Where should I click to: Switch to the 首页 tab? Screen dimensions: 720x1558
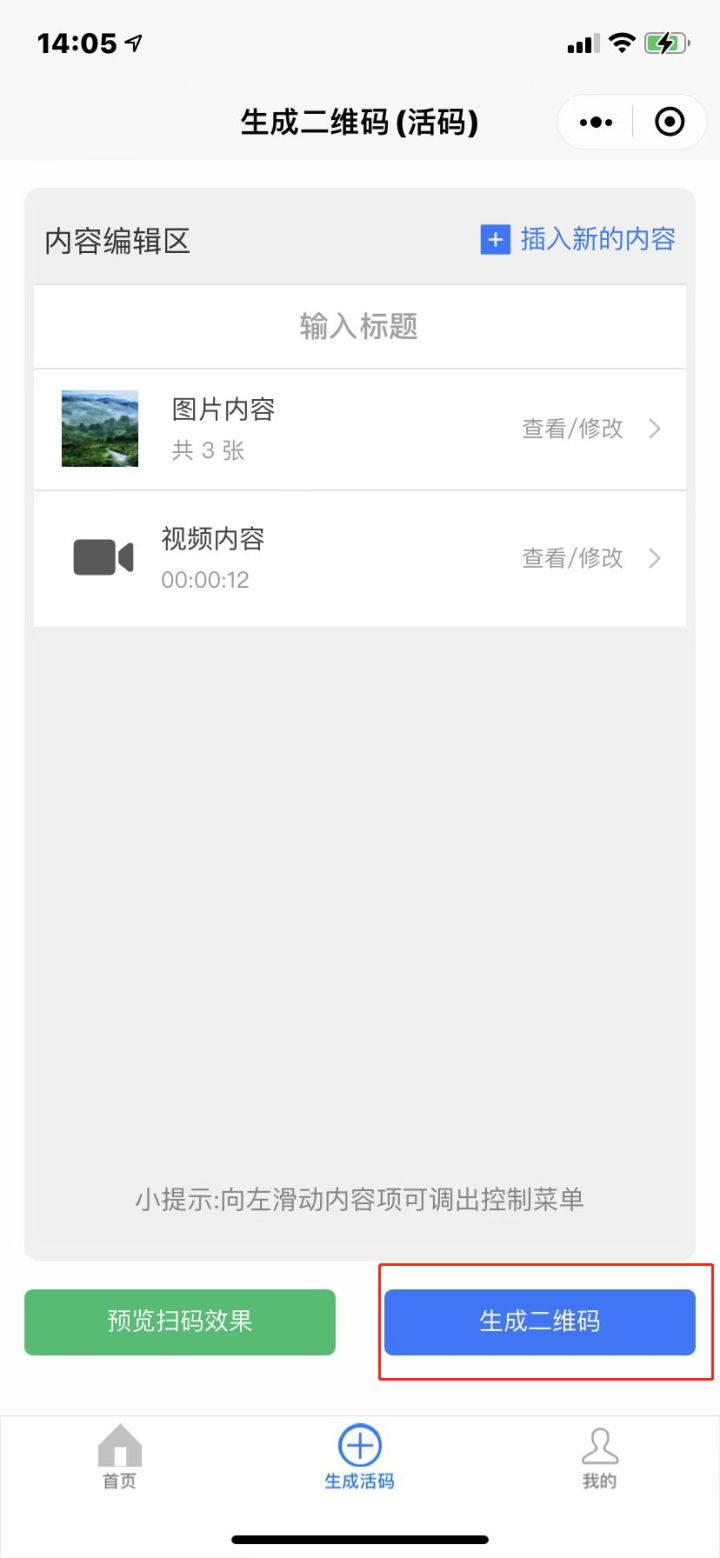pyautogui.click(x=118, y=1460)
